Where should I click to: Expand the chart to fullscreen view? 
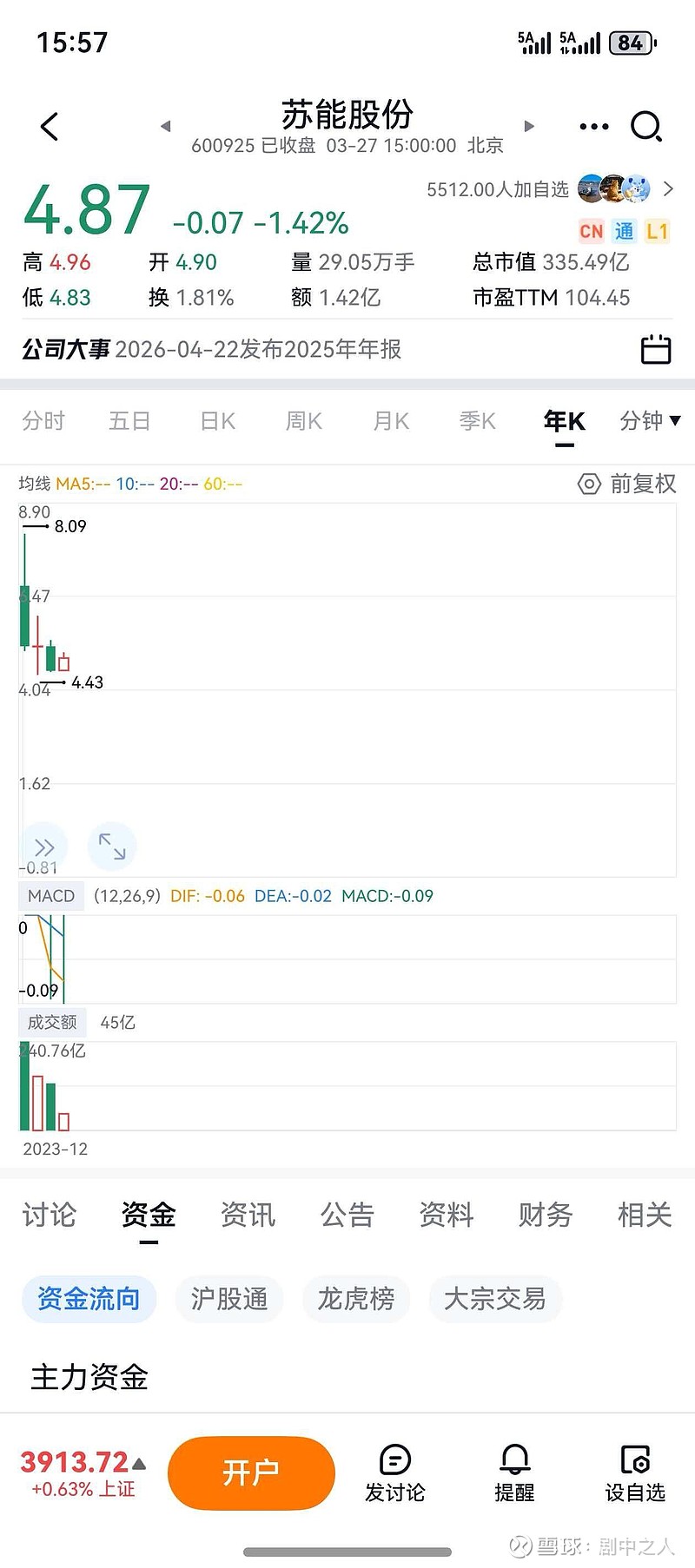tap(112, 846)
